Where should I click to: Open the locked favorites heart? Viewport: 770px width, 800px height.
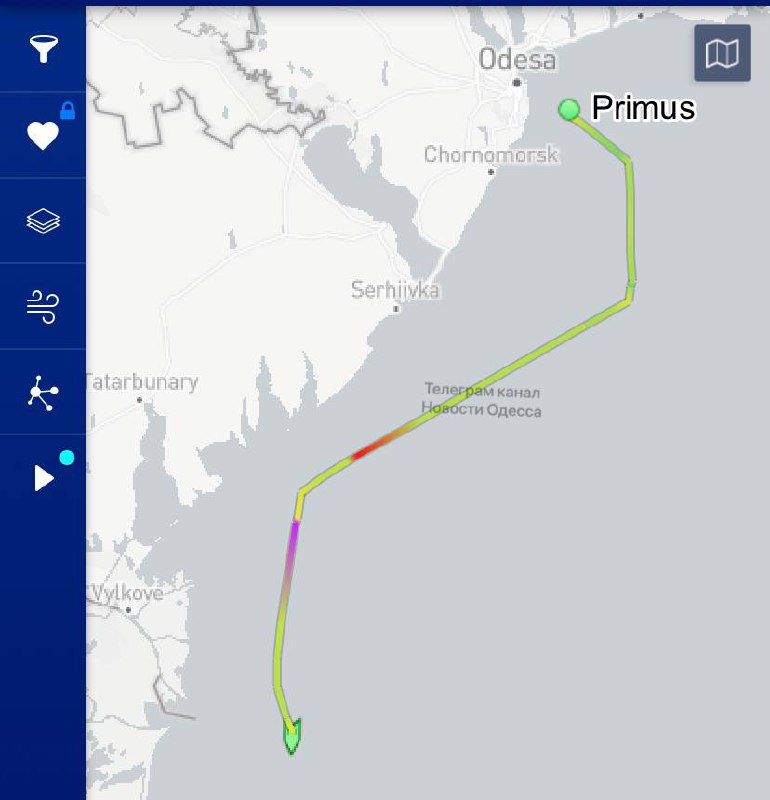[42, 135]
